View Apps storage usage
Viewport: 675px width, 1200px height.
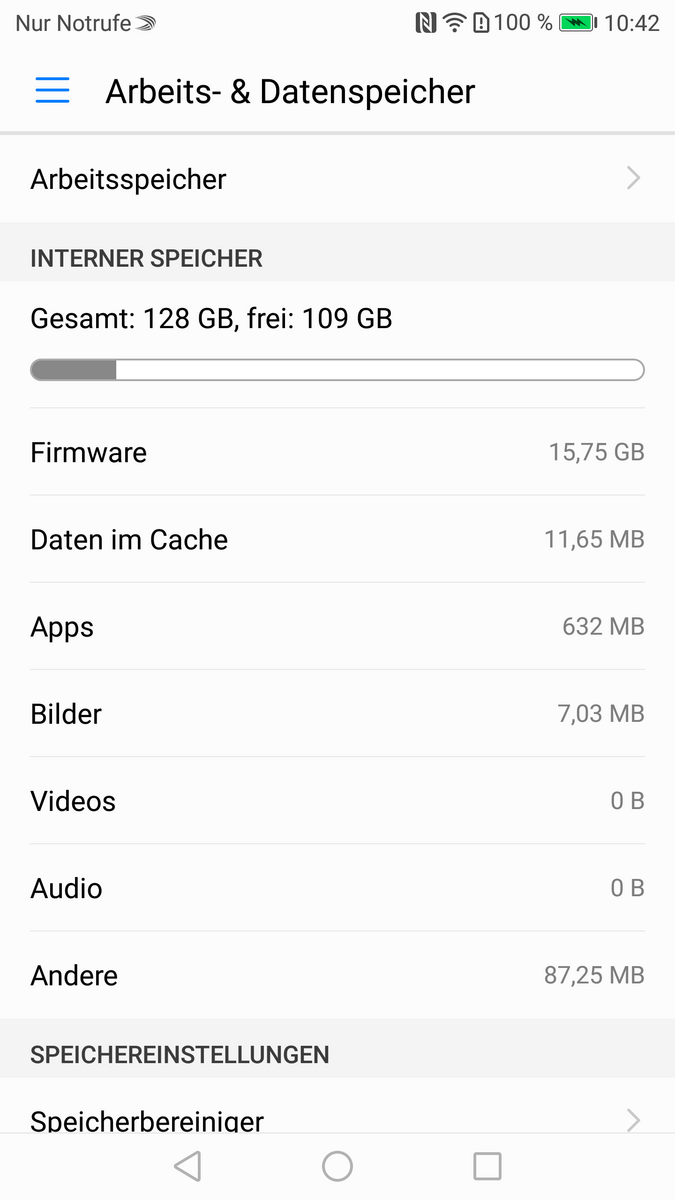pyautogui.click(x=337, y=627)
